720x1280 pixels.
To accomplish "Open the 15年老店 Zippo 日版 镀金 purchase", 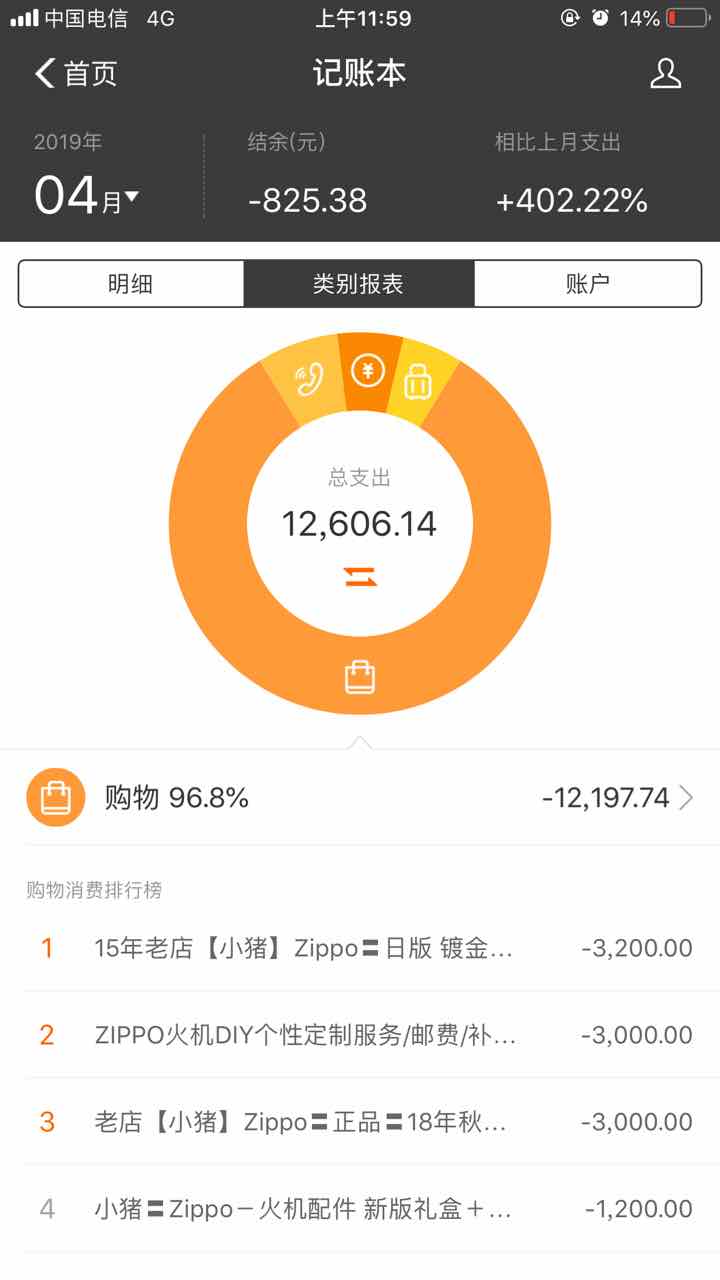I will [x=360, y=948].
